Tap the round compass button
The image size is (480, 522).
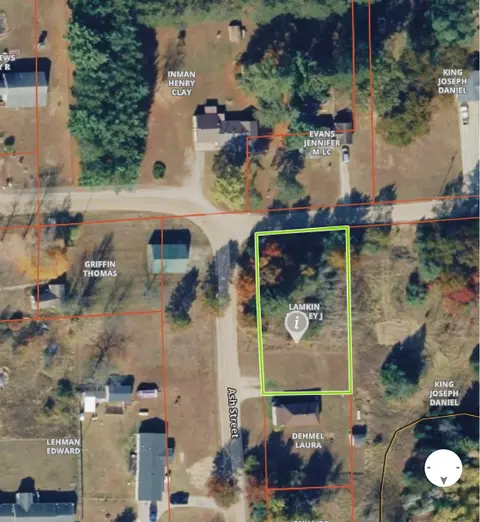coord(443,468)
